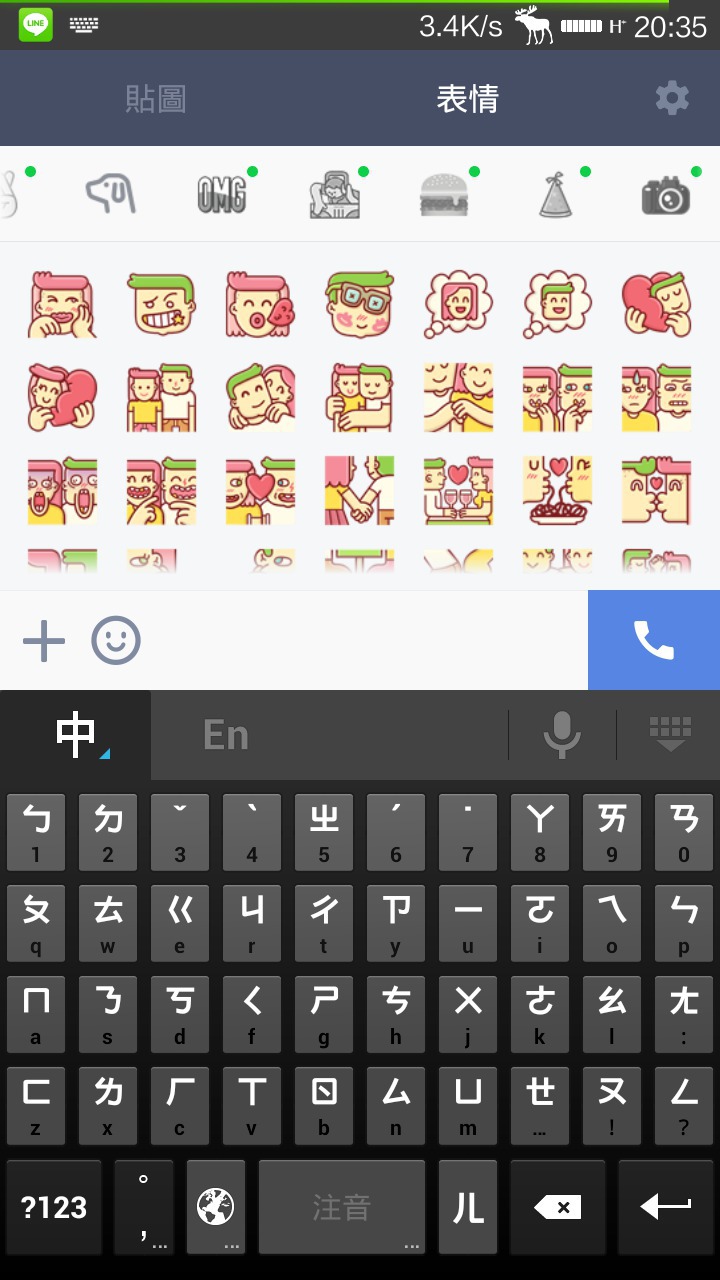The width and height of the screenshot is (720, 1280).
Task: Switch keyboard to En English input
Action: [x=226, y=736]
